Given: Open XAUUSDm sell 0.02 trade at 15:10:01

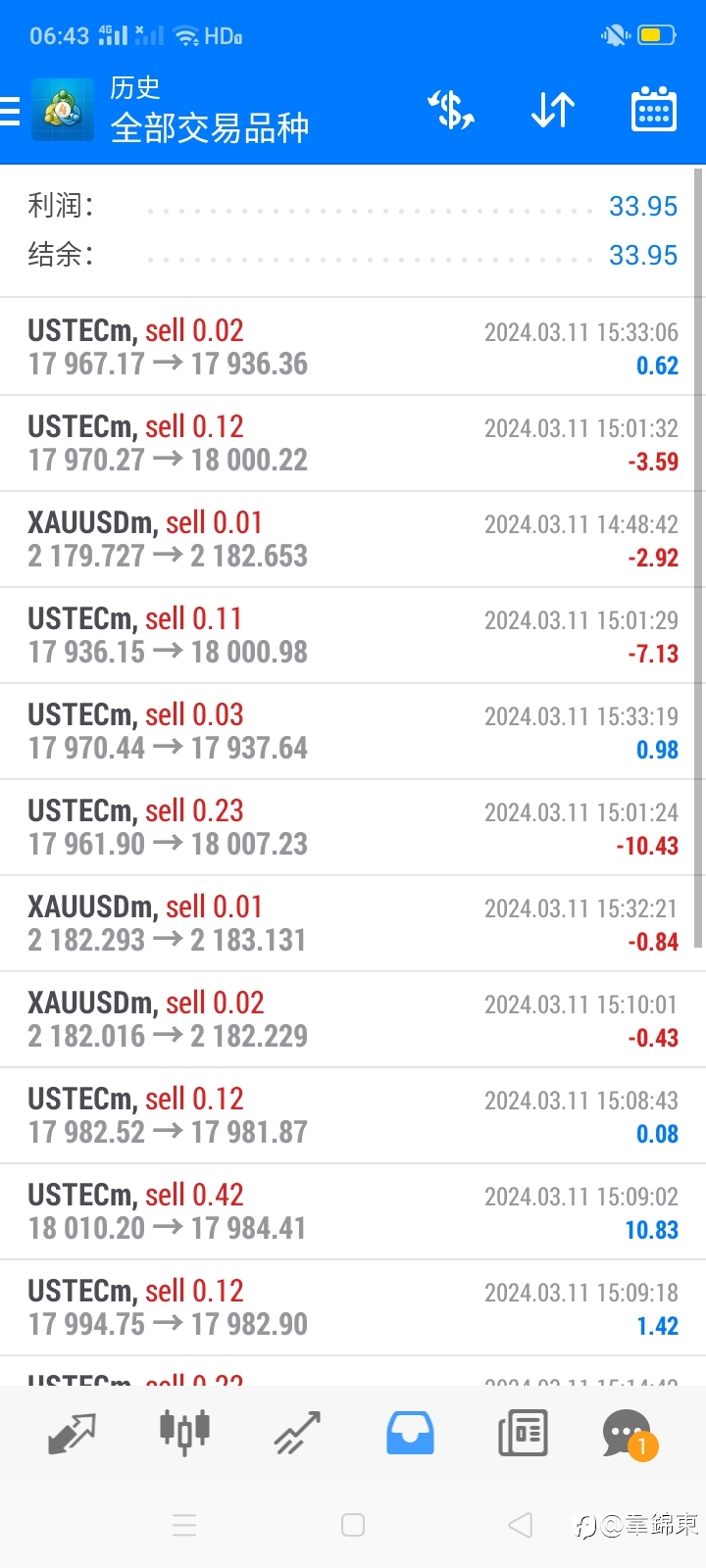Looking at the screenshot, I should coord(353,1019).
